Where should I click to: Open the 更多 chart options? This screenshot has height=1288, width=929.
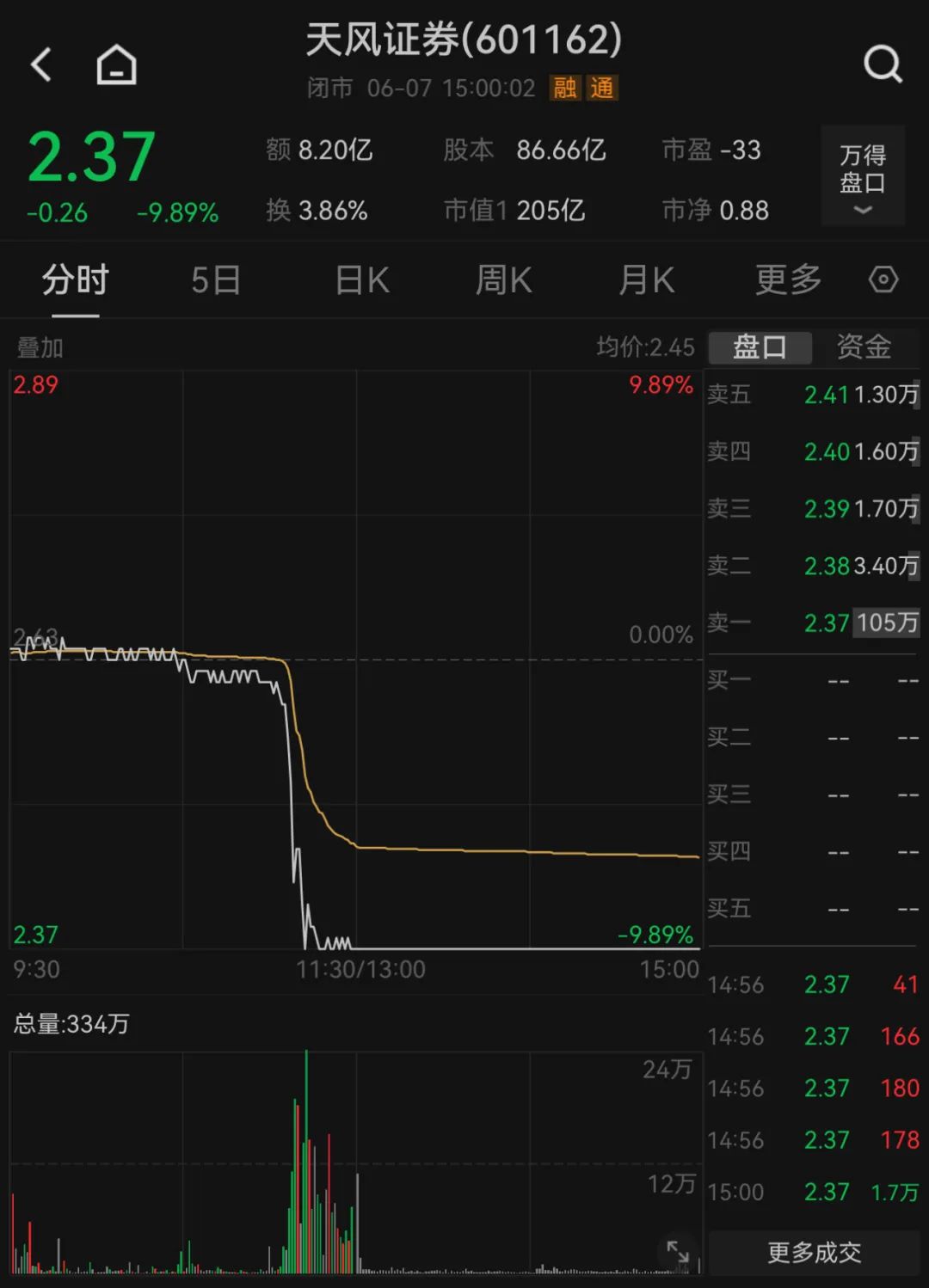pyautogui.click(x=788, y=280)
